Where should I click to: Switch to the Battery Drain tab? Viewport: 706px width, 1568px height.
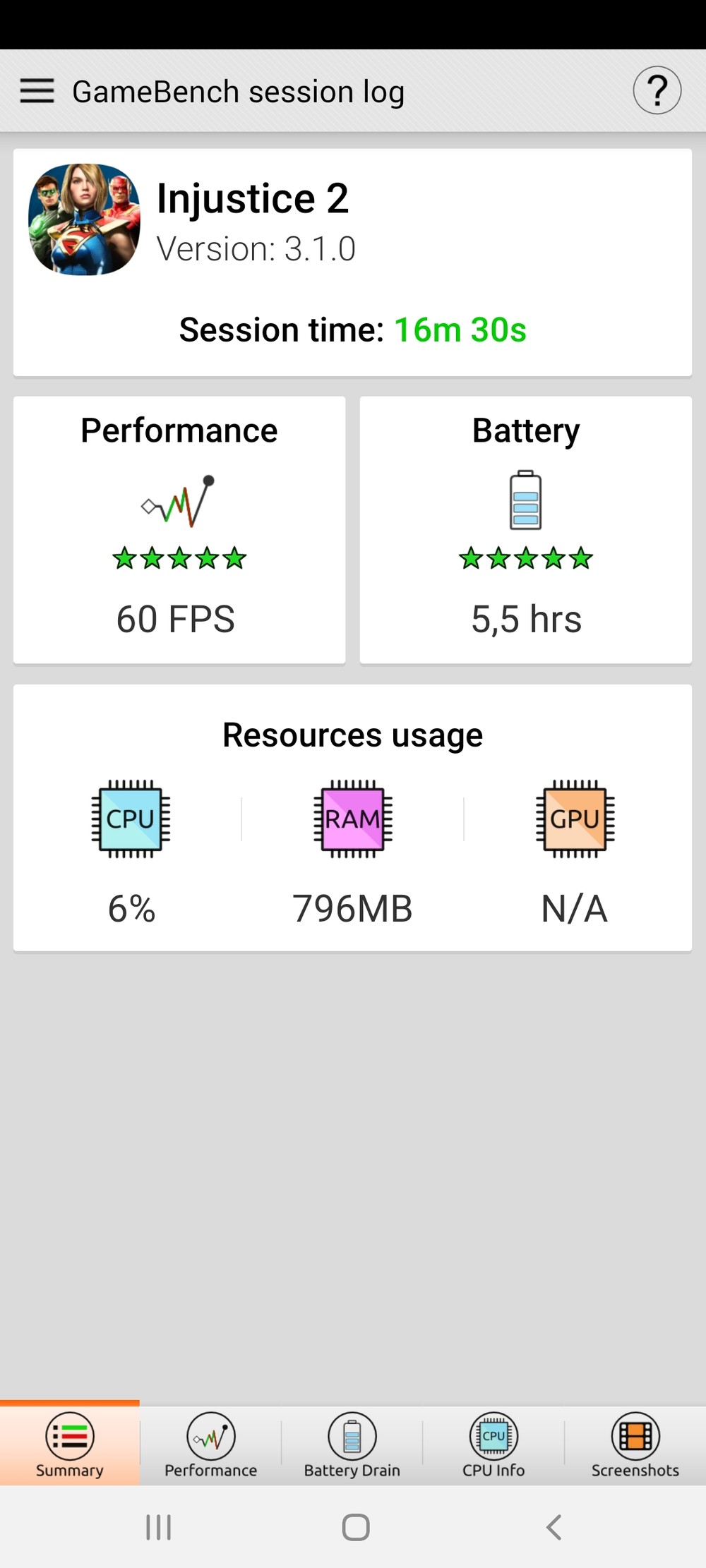352,1445
